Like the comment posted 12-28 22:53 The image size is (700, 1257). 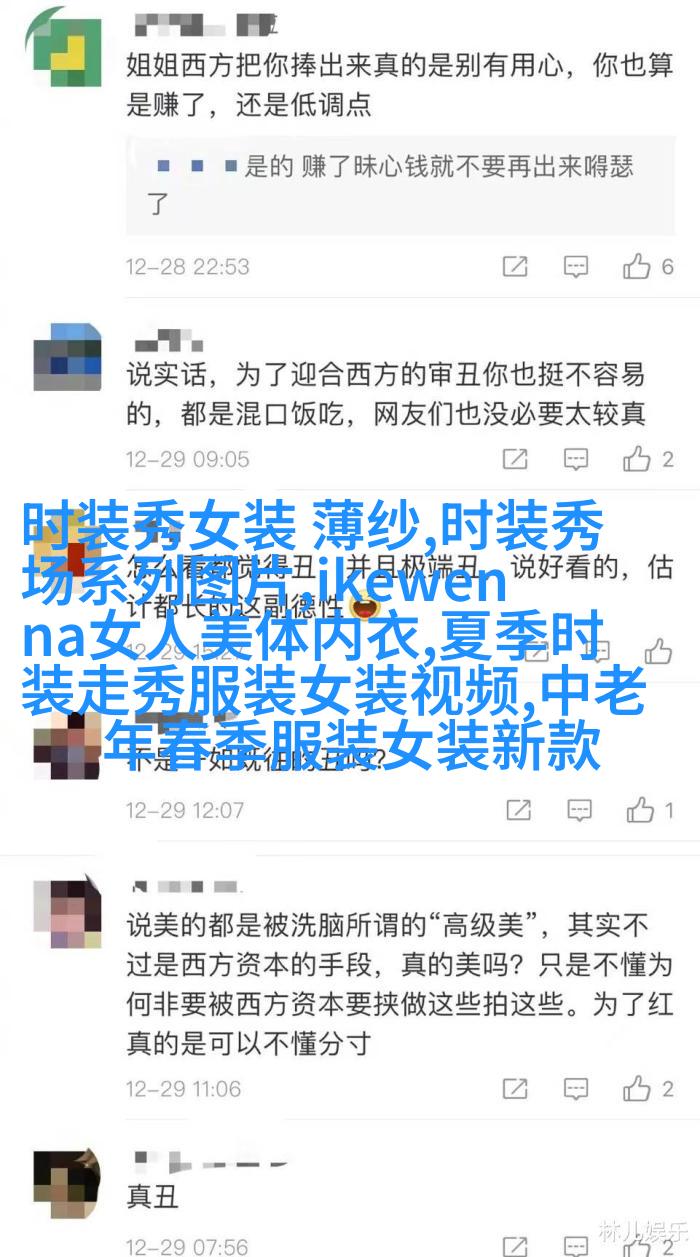[638, 266]
